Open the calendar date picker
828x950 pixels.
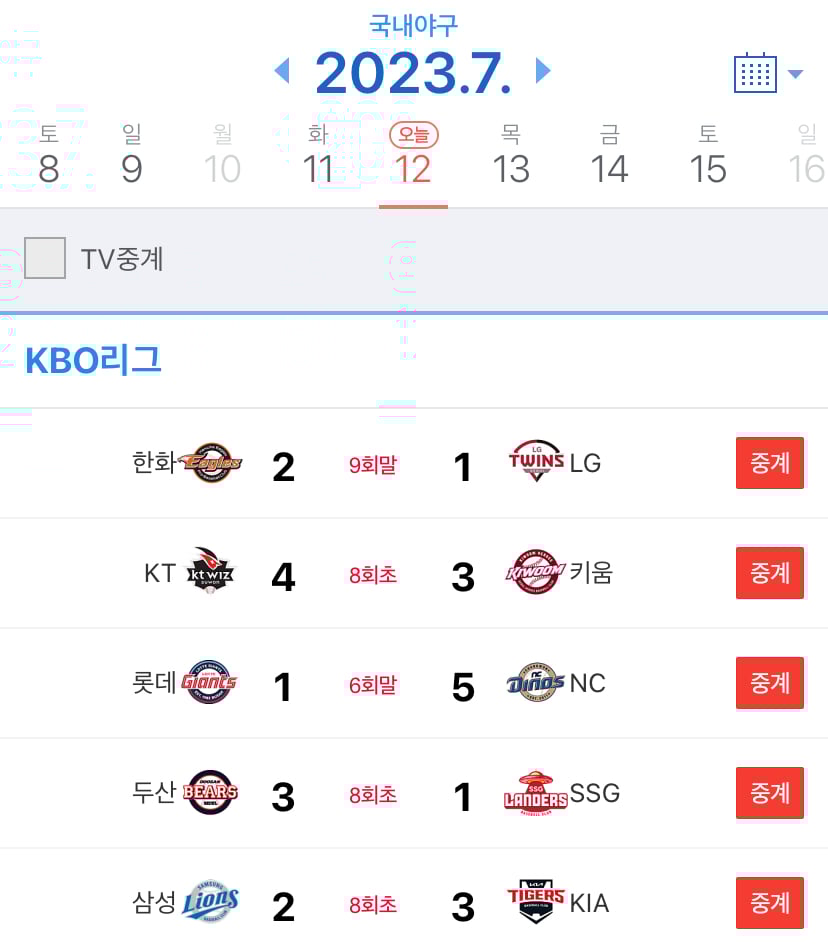(767, 72)
